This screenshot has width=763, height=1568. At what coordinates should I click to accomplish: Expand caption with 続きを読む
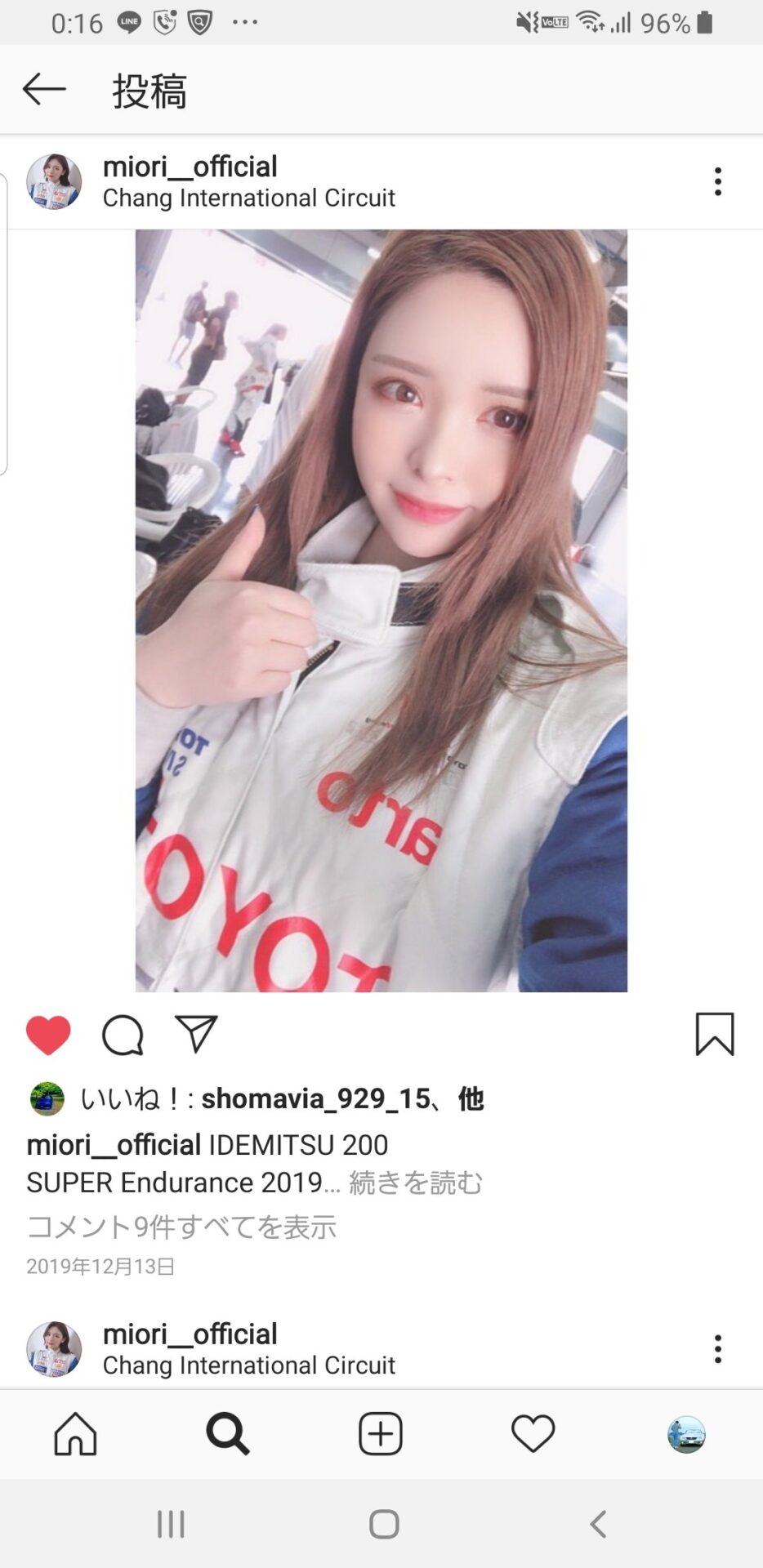(x=416, y=1183)
